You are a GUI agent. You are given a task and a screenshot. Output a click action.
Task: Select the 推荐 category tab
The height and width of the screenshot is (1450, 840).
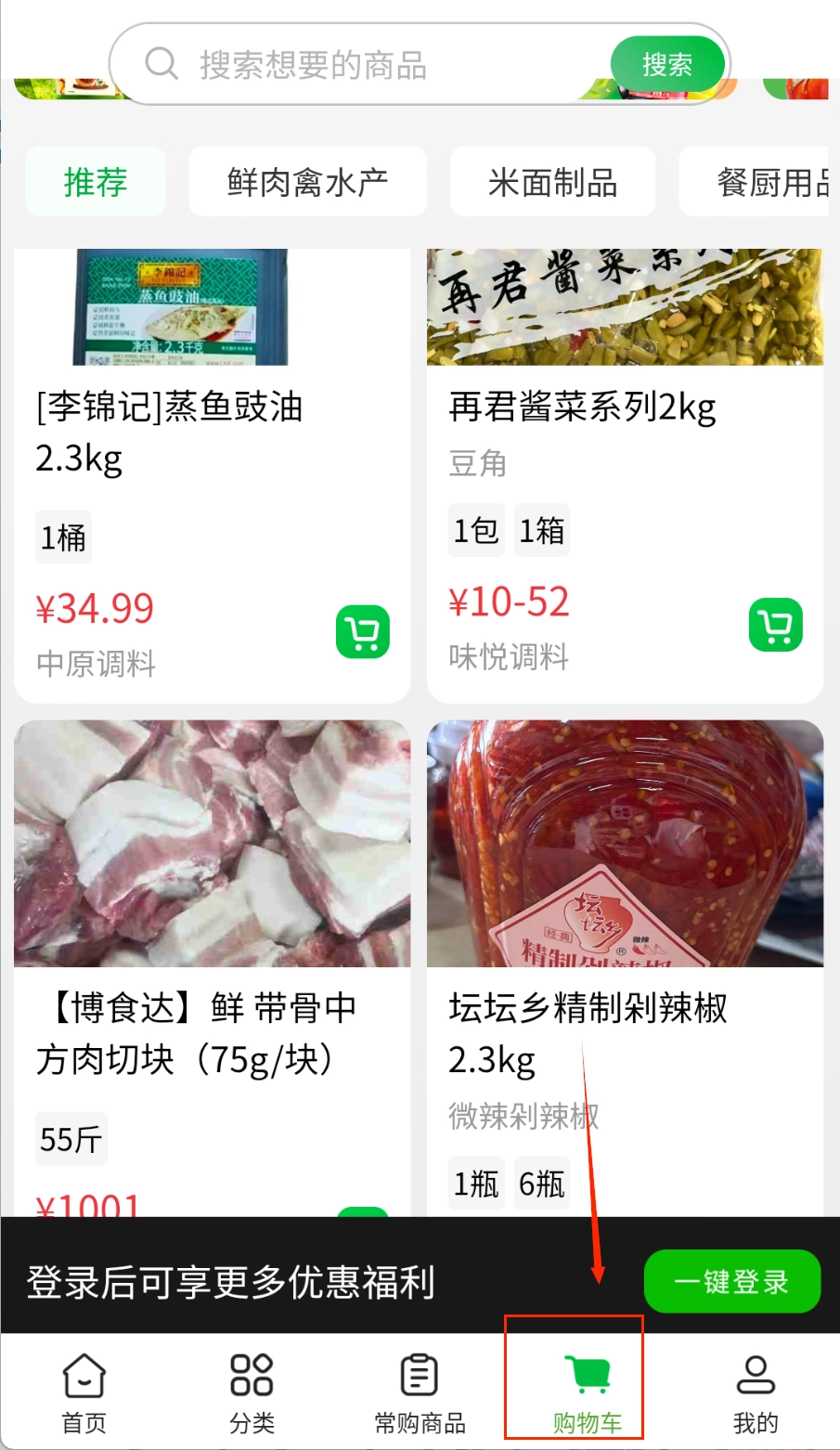(96, 182)
